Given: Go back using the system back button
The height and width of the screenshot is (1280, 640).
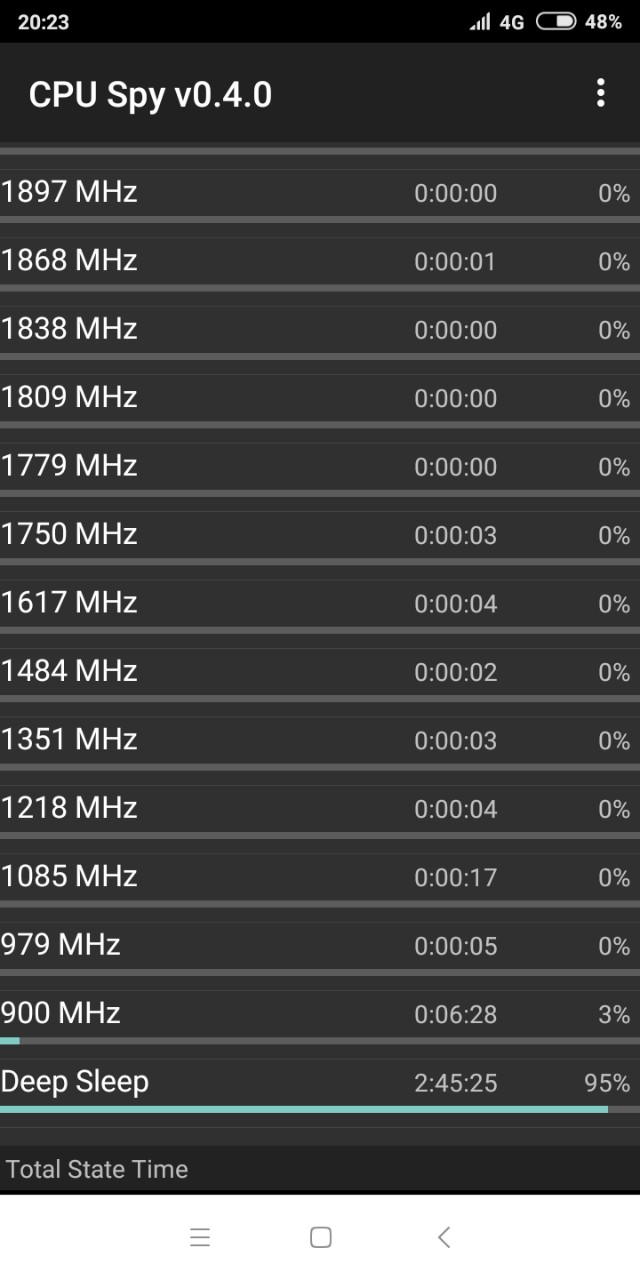Looking at the screenshot, I should (444, 1237).
